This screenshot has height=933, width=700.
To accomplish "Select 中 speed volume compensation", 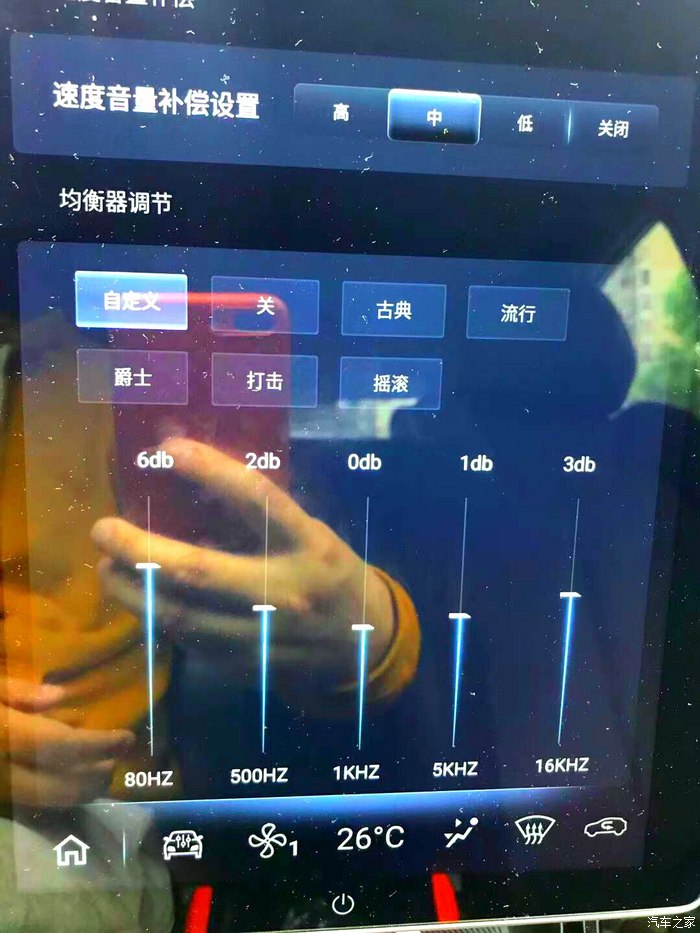I will (434, 118).
